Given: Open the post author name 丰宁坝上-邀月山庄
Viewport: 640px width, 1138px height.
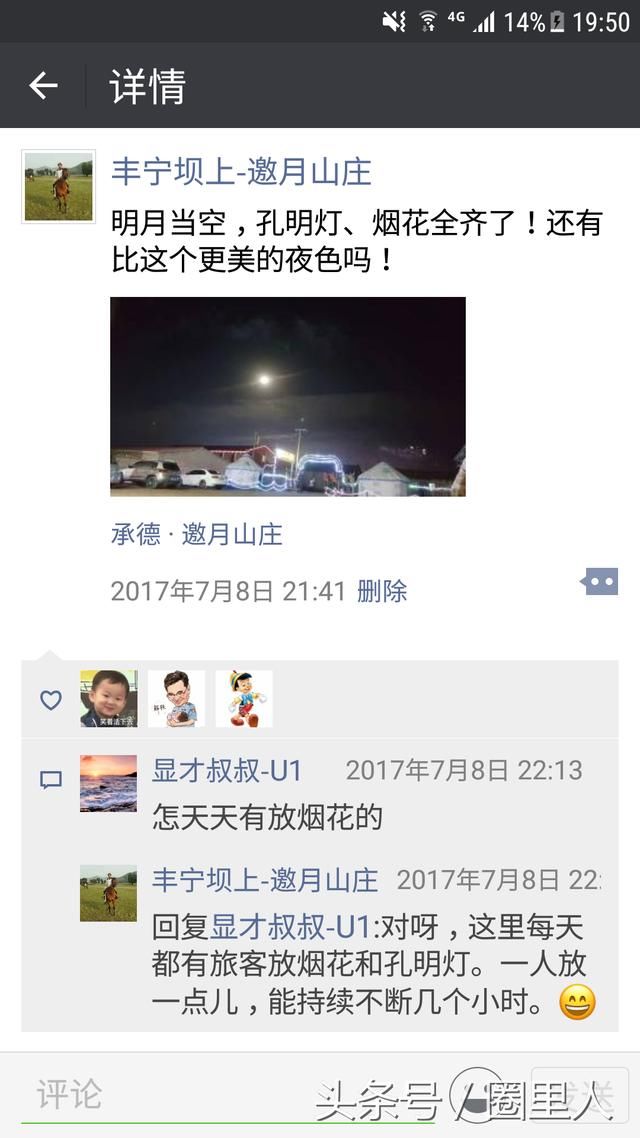Looking at the screenshot, I should click(x=241, y=173).
